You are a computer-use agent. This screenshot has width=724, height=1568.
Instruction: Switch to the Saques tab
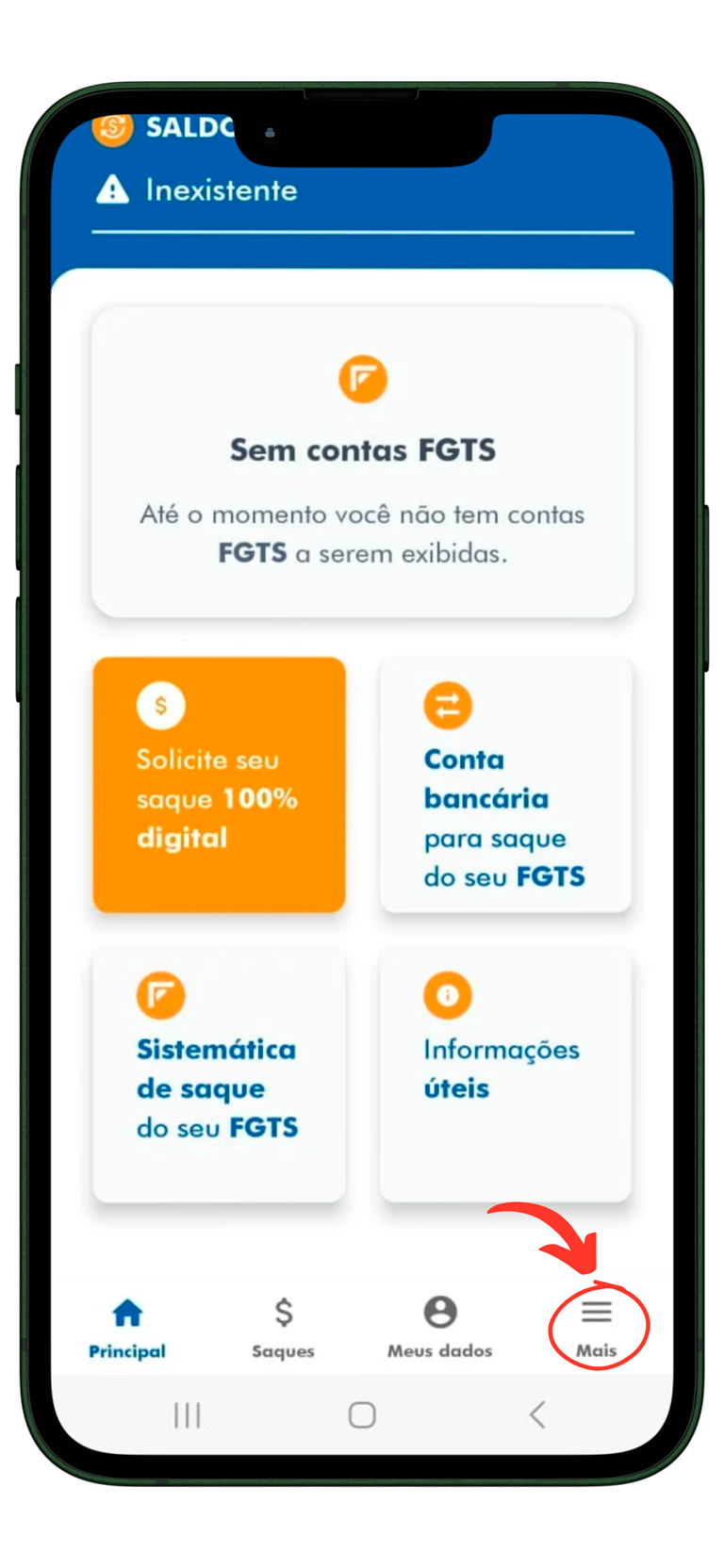283,1327
